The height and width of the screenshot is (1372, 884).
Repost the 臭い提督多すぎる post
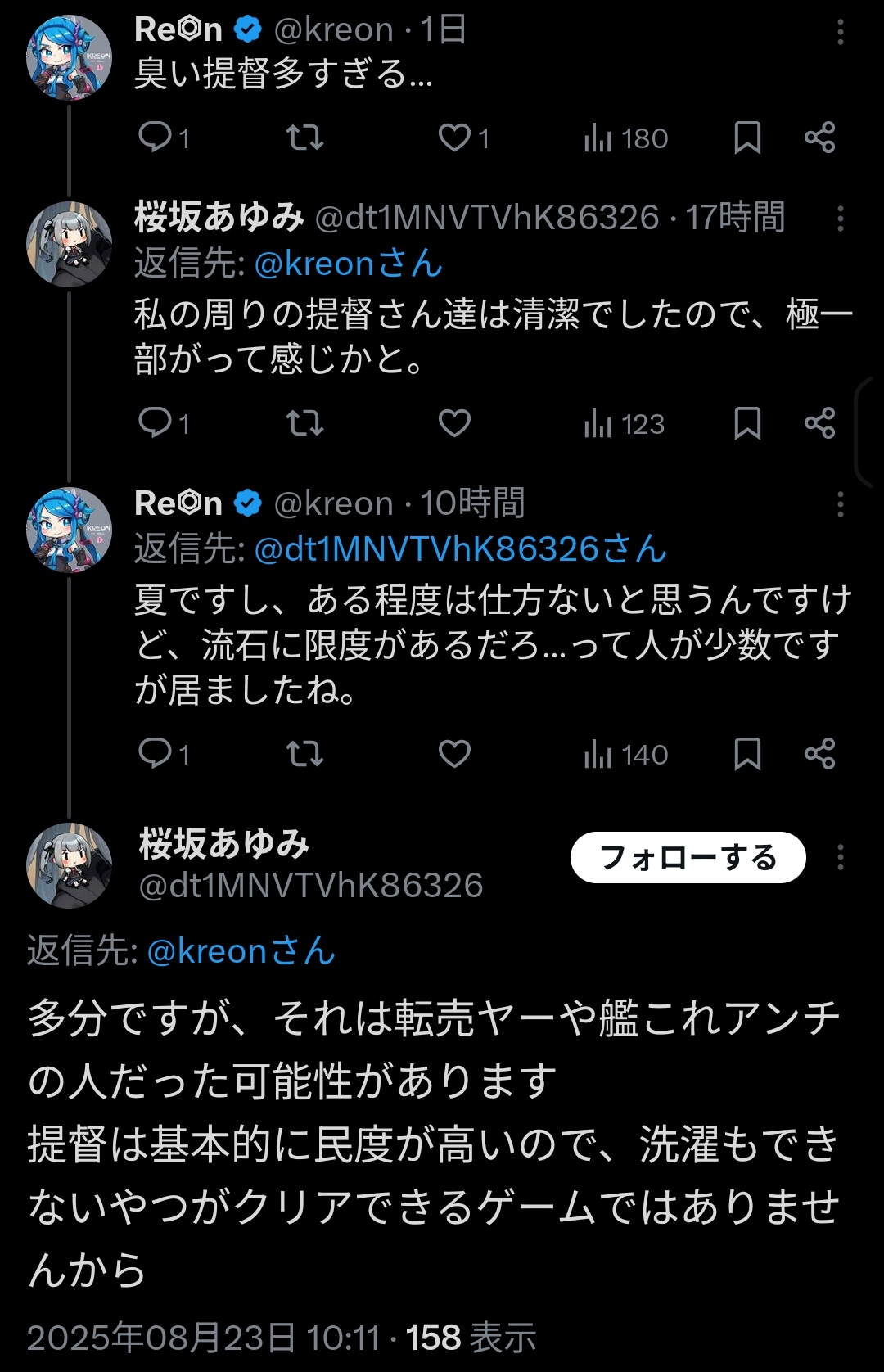[304, 138]
